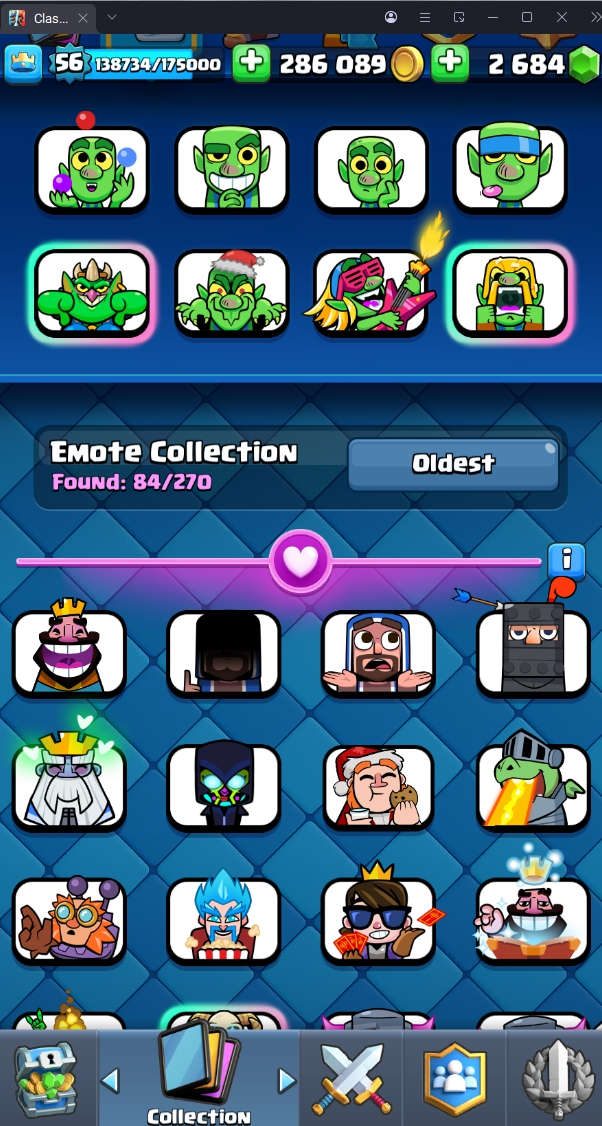Show previous collection section with left arrow

click(111, 1080)
